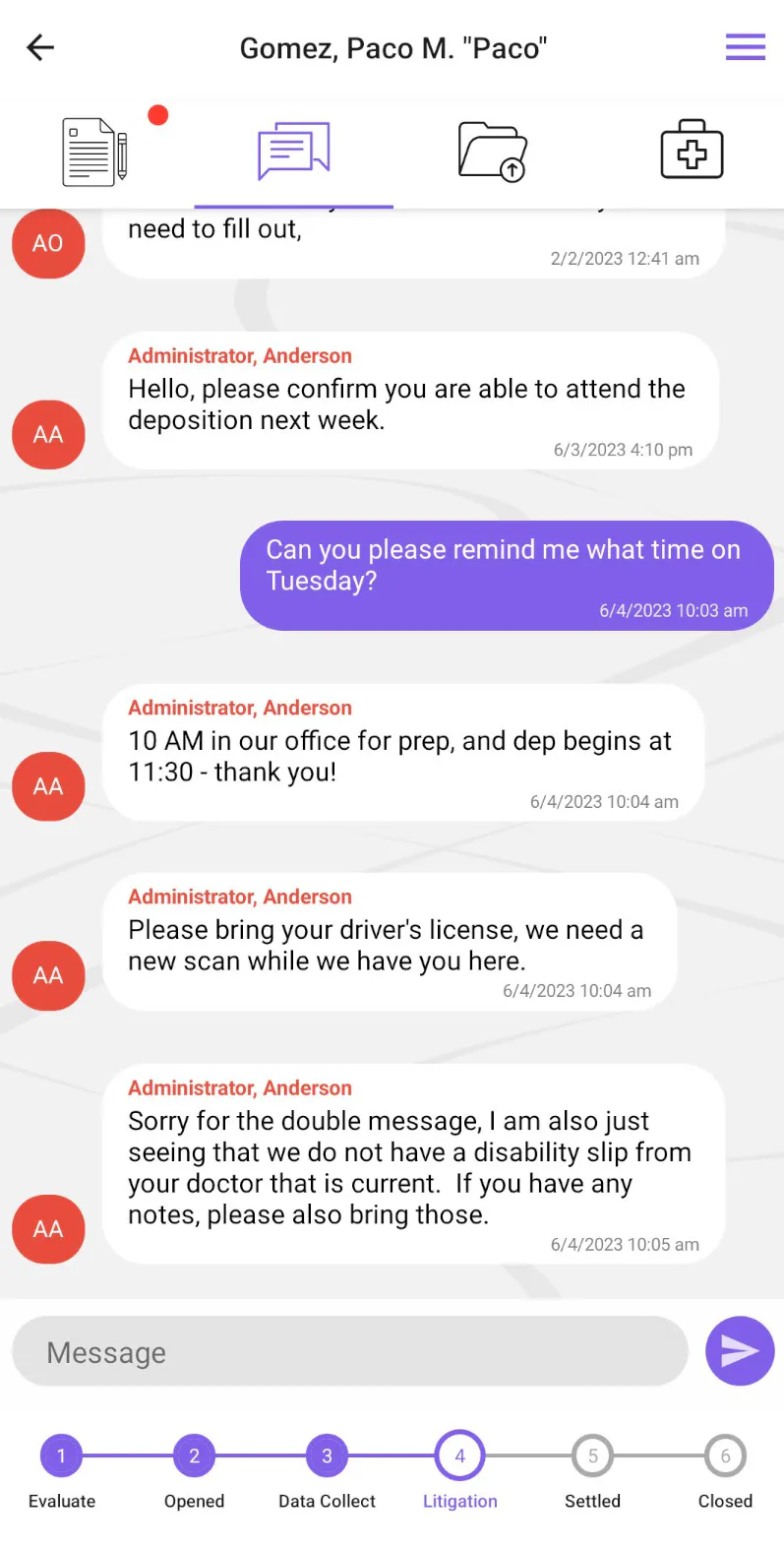Image resolution: width=784 pixels, height=1549 pixels.
Task: Go back with the arrow icon
Action: (40, 47)
